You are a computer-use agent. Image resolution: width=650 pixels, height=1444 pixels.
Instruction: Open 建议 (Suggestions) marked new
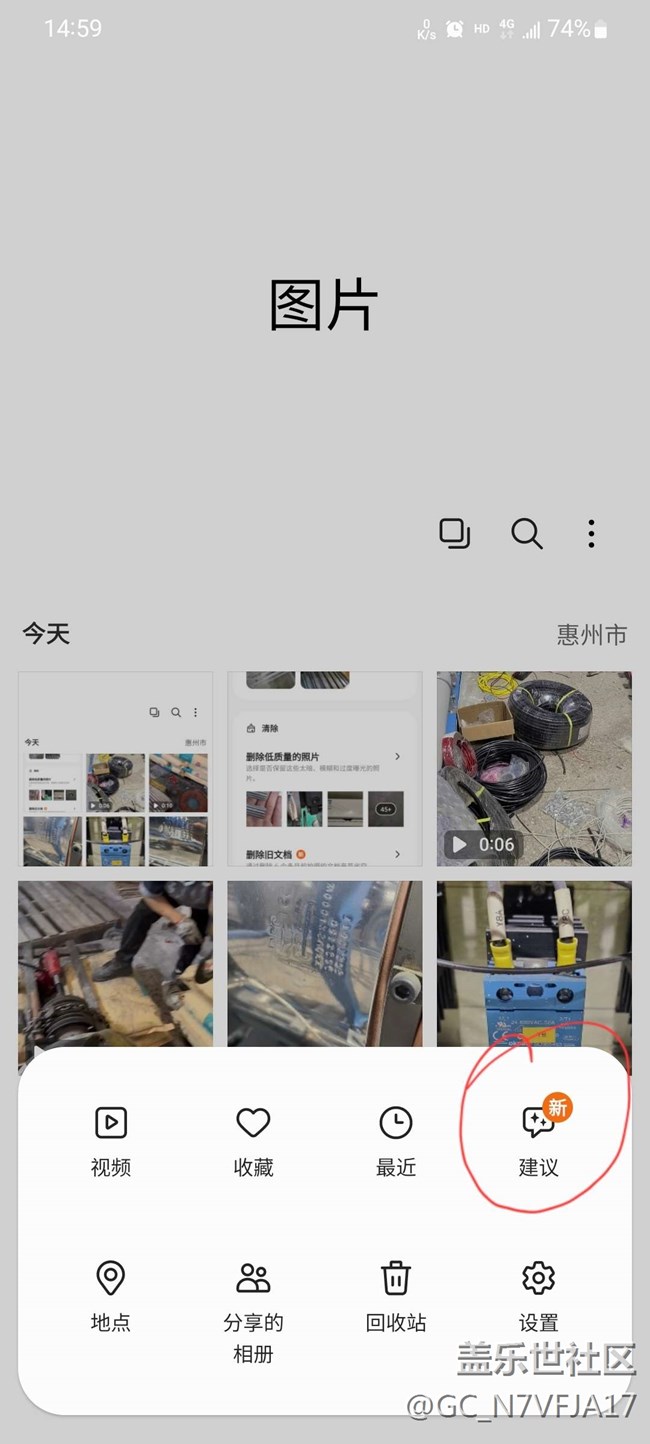point(539,1140)
